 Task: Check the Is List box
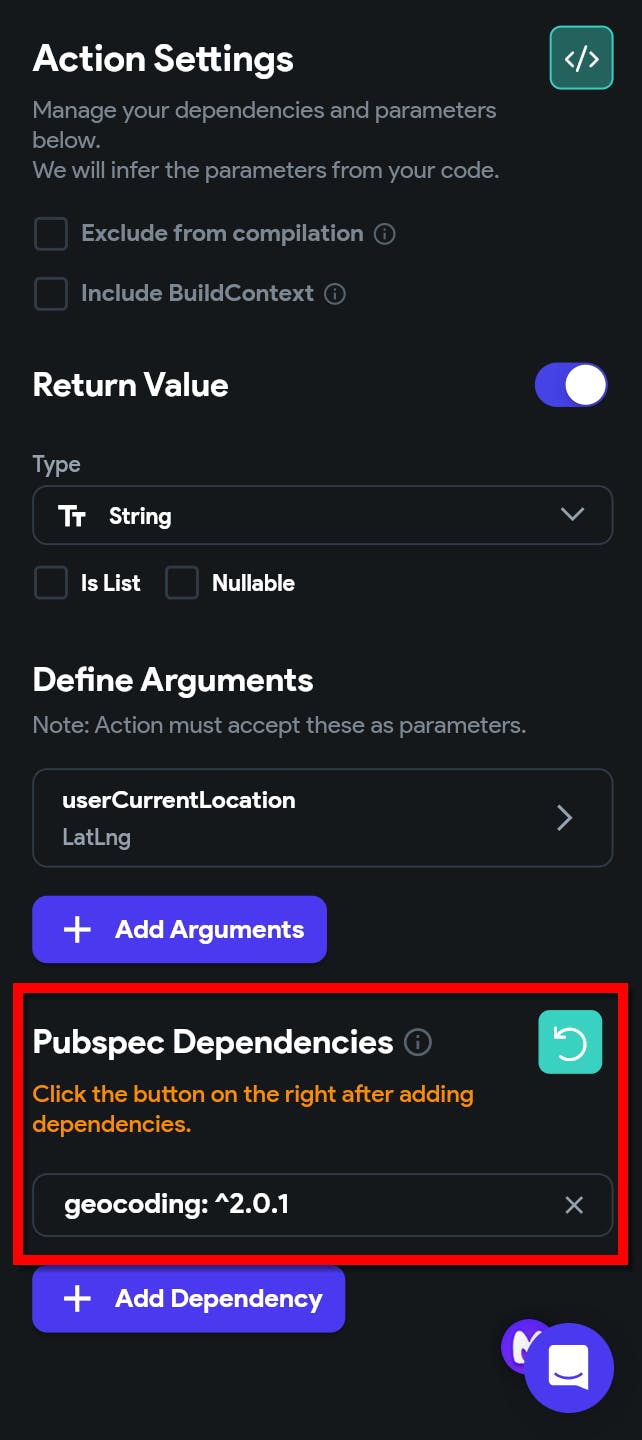pyautogui.click(x=51, y=583)
